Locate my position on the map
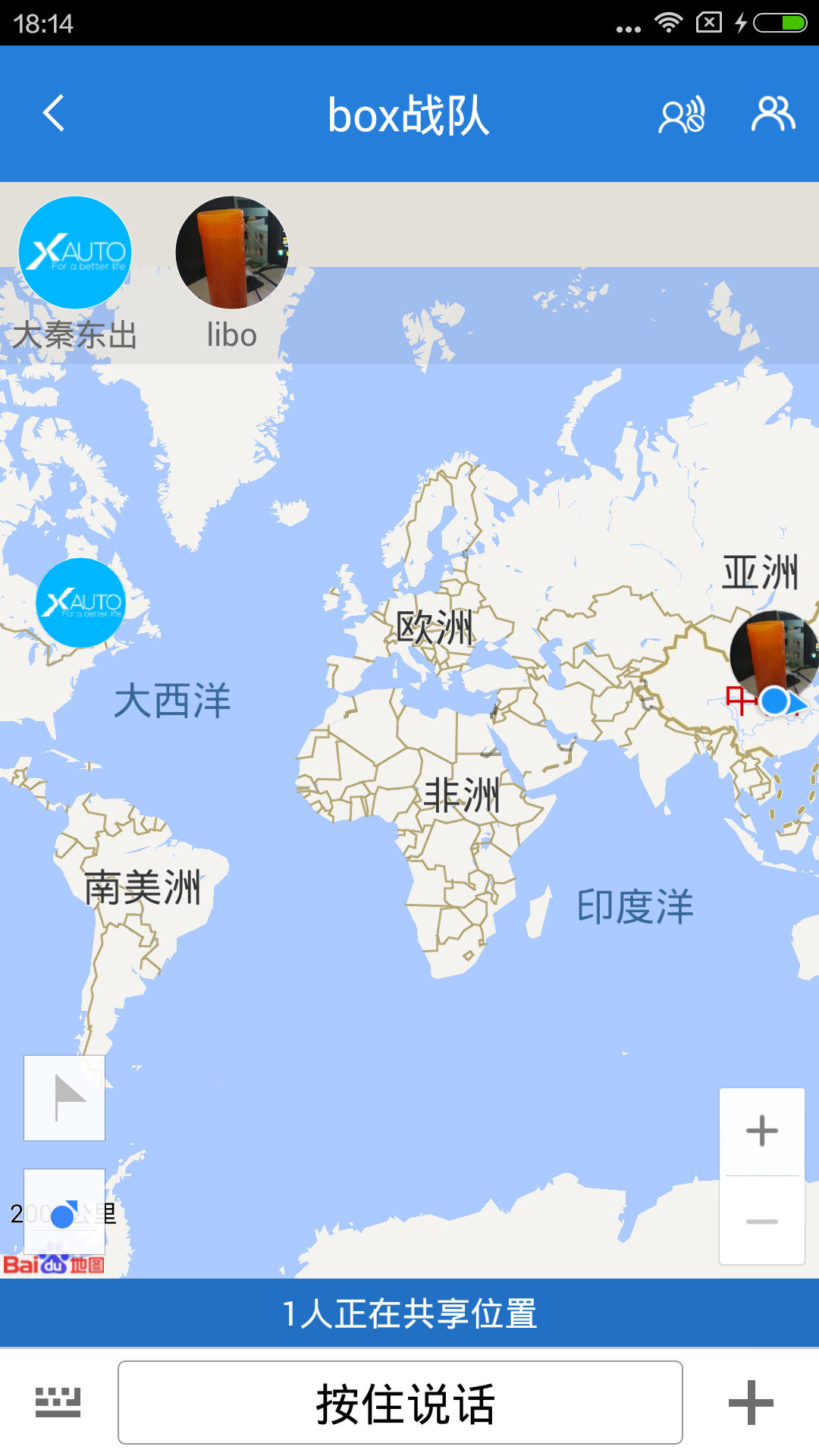Viewport: 819px width, 1456px height. pyautogui.click(x=64, y=1212)
